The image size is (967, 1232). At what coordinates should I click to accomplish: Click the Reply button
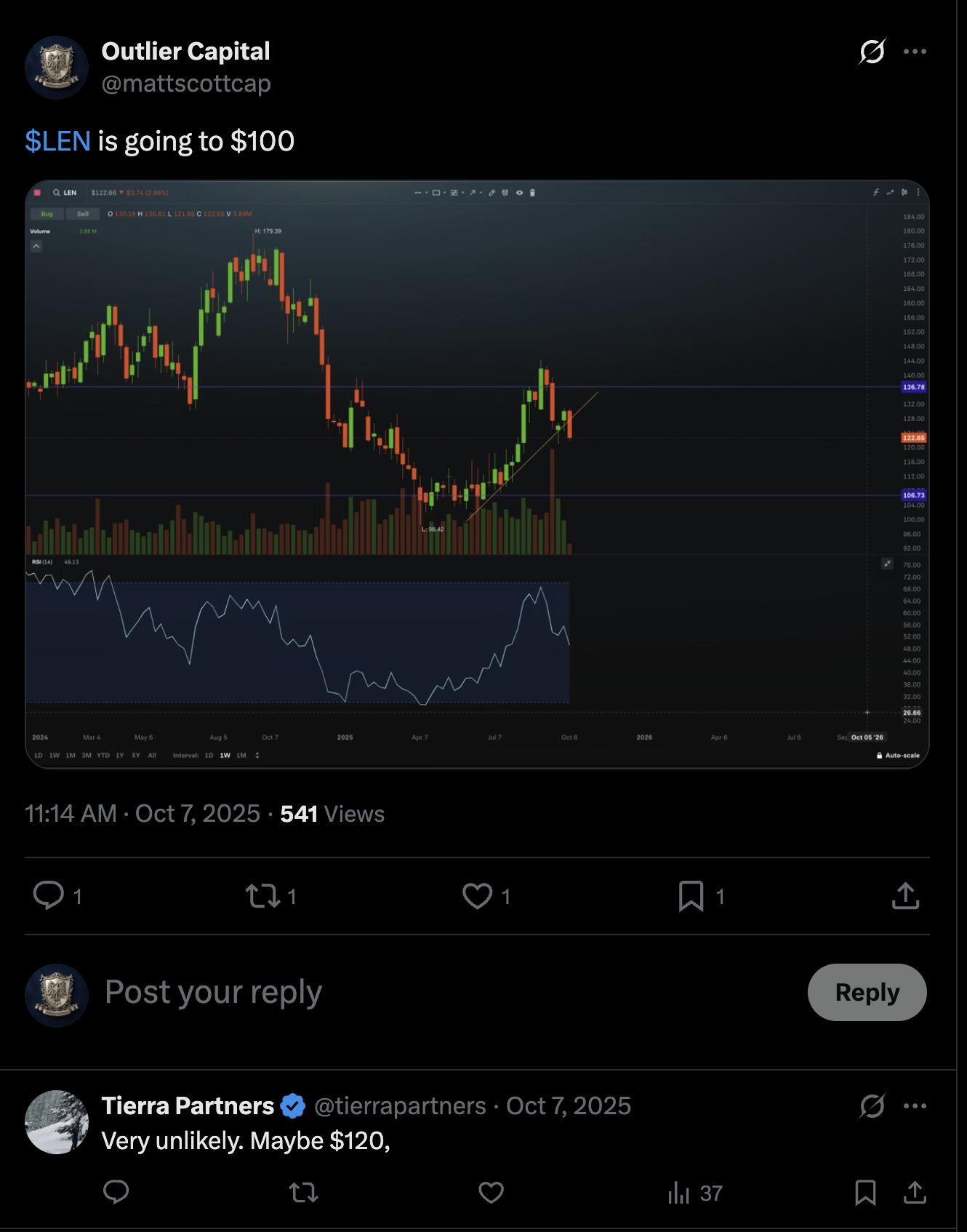pyautogui.click(x=867, y=993)
